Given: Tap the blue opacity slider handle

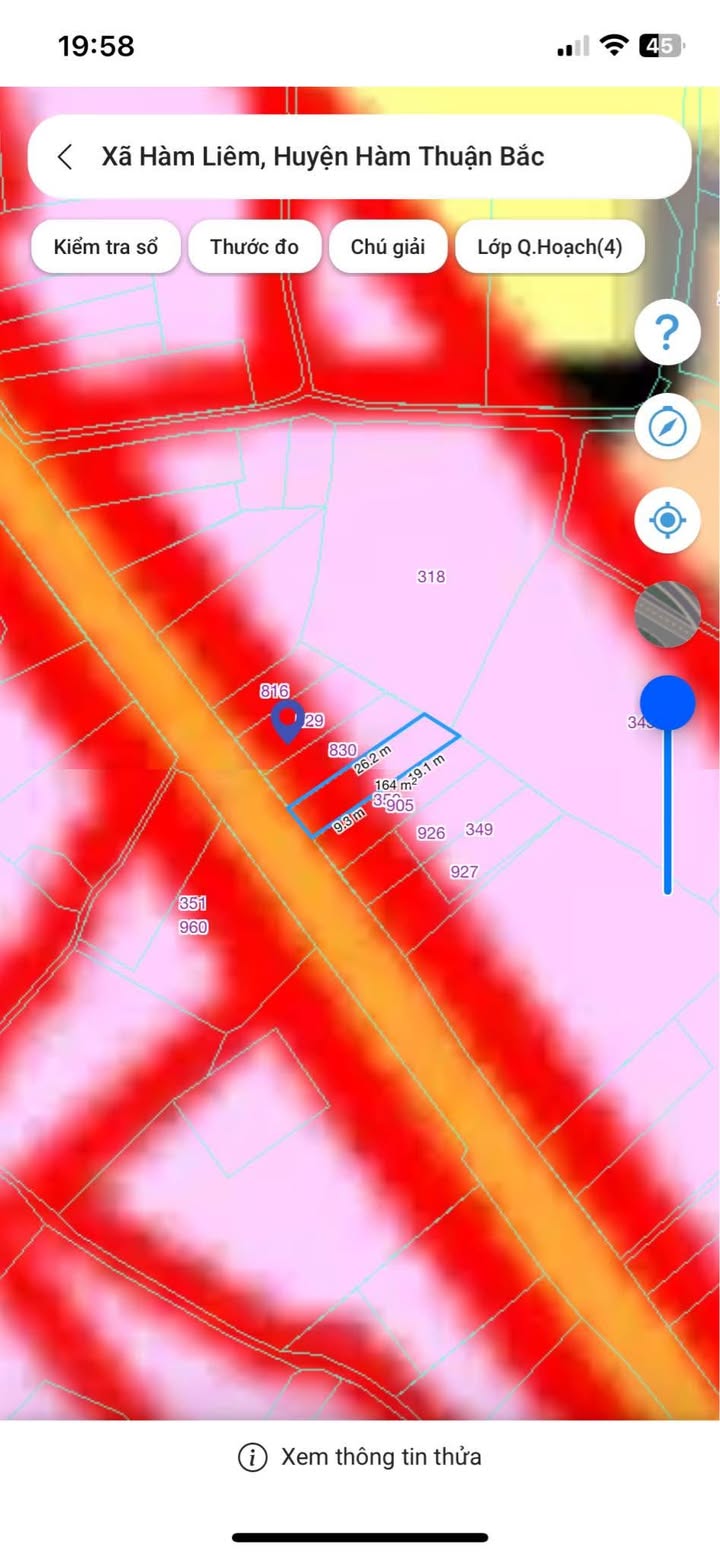Looking at the screenshot, I should 667,703.
